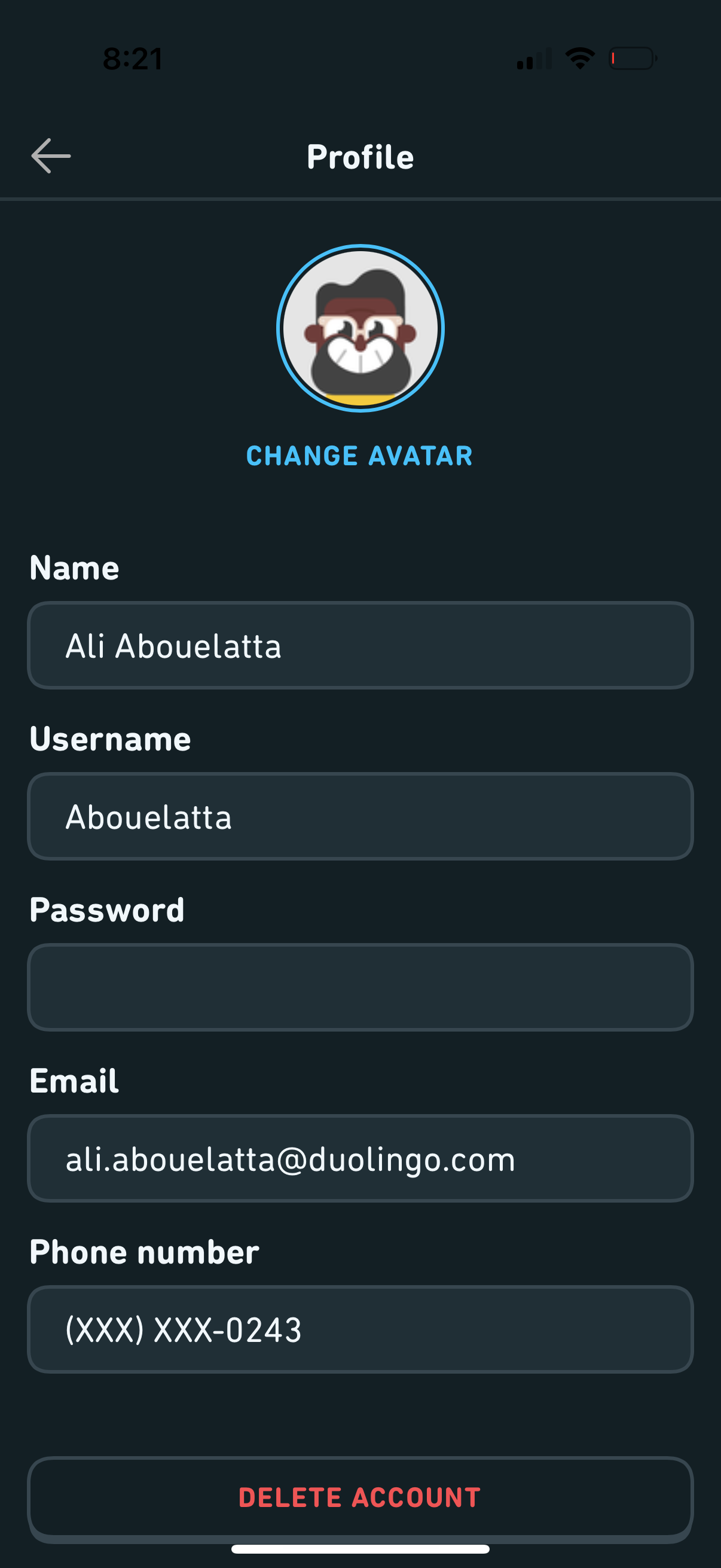Click the Username section label
The image size is (721, 1568).
coord(111,739)
